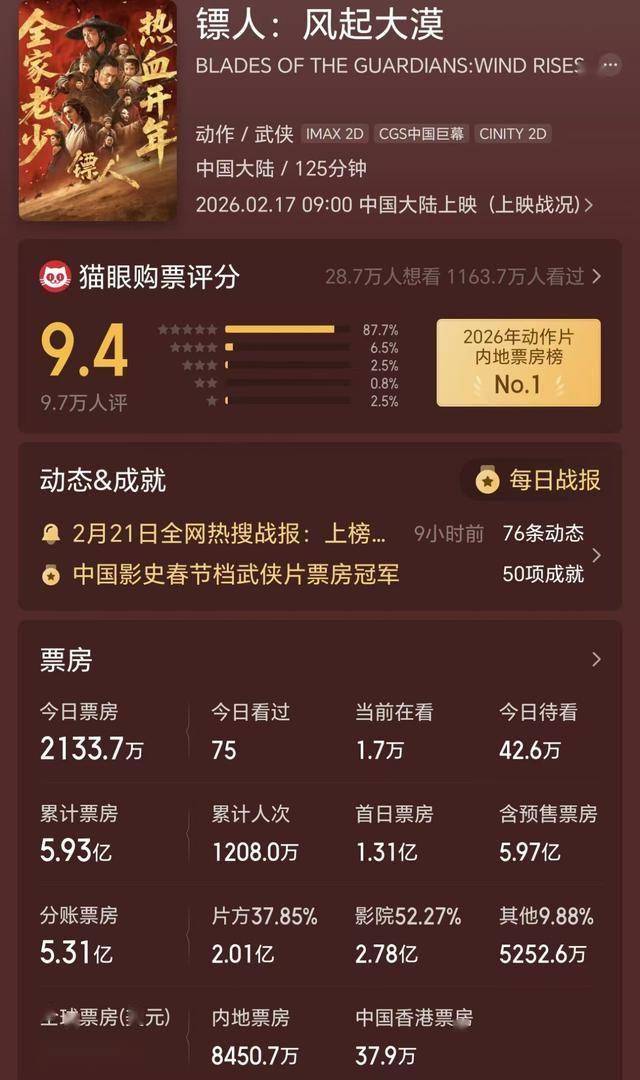Open 2026年动作片内地票房榜 No.1 badge
The width and height of the screenshot is (640, 1080).
(x=518, y=362)
